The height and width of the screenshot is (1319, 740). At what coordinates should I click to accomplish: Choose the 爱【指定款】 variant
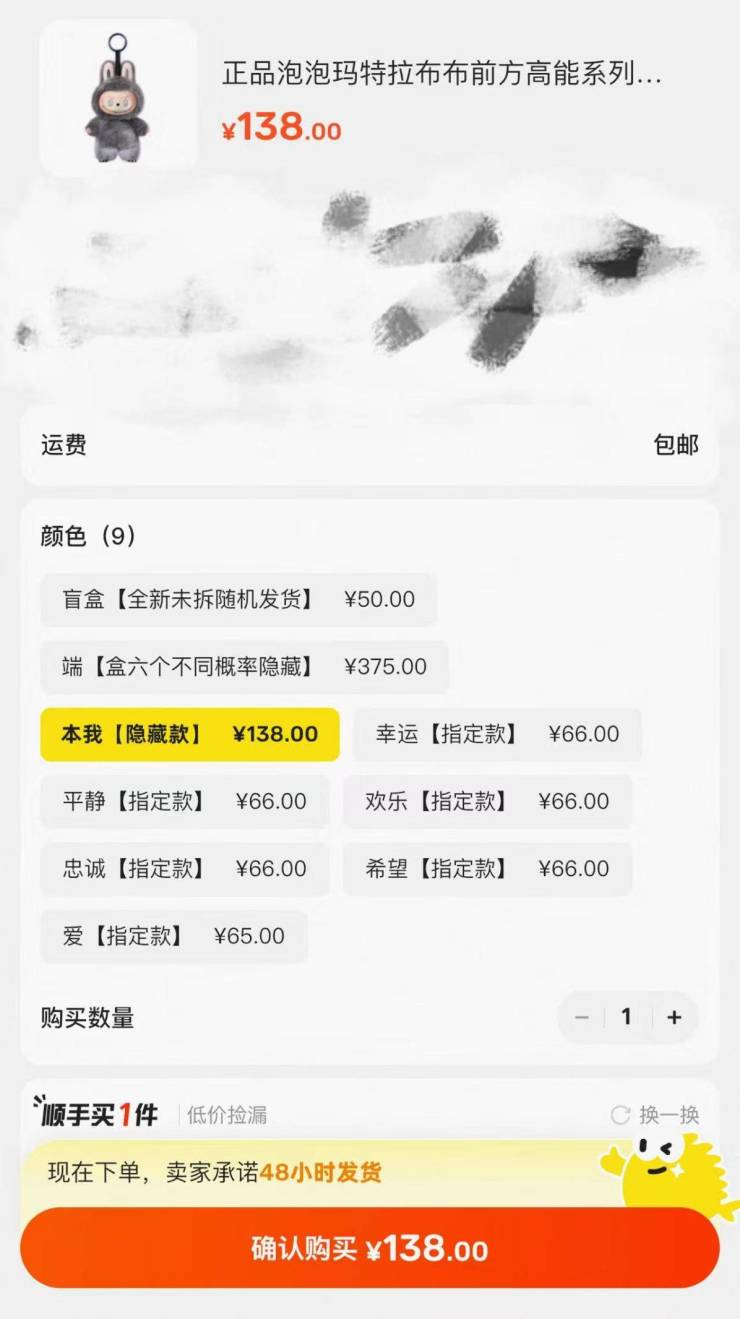[173, 937]
